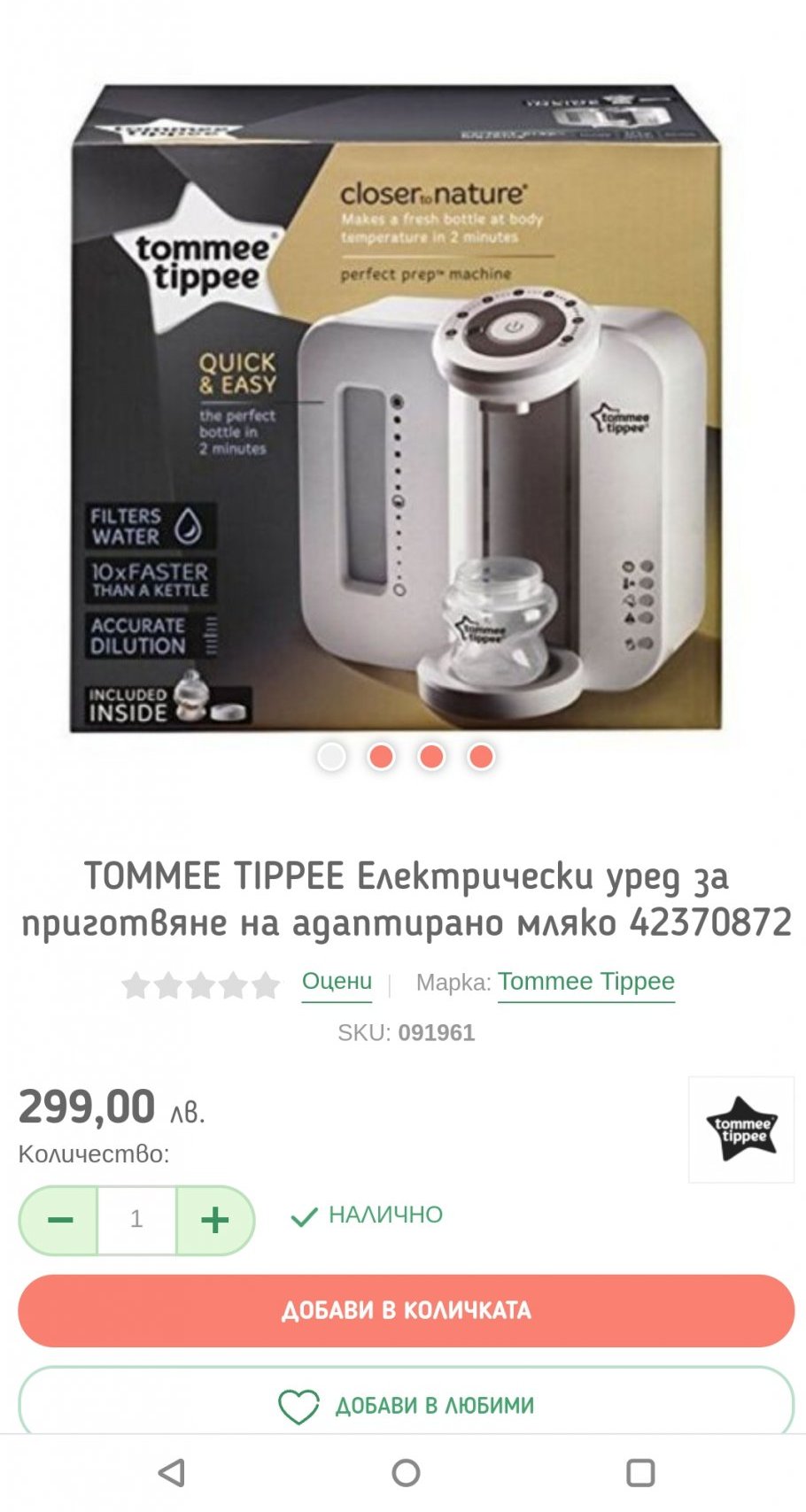The image size is (806, 1512).
Task: Jump to the third product image dot
Action: (x=431, y=757)
